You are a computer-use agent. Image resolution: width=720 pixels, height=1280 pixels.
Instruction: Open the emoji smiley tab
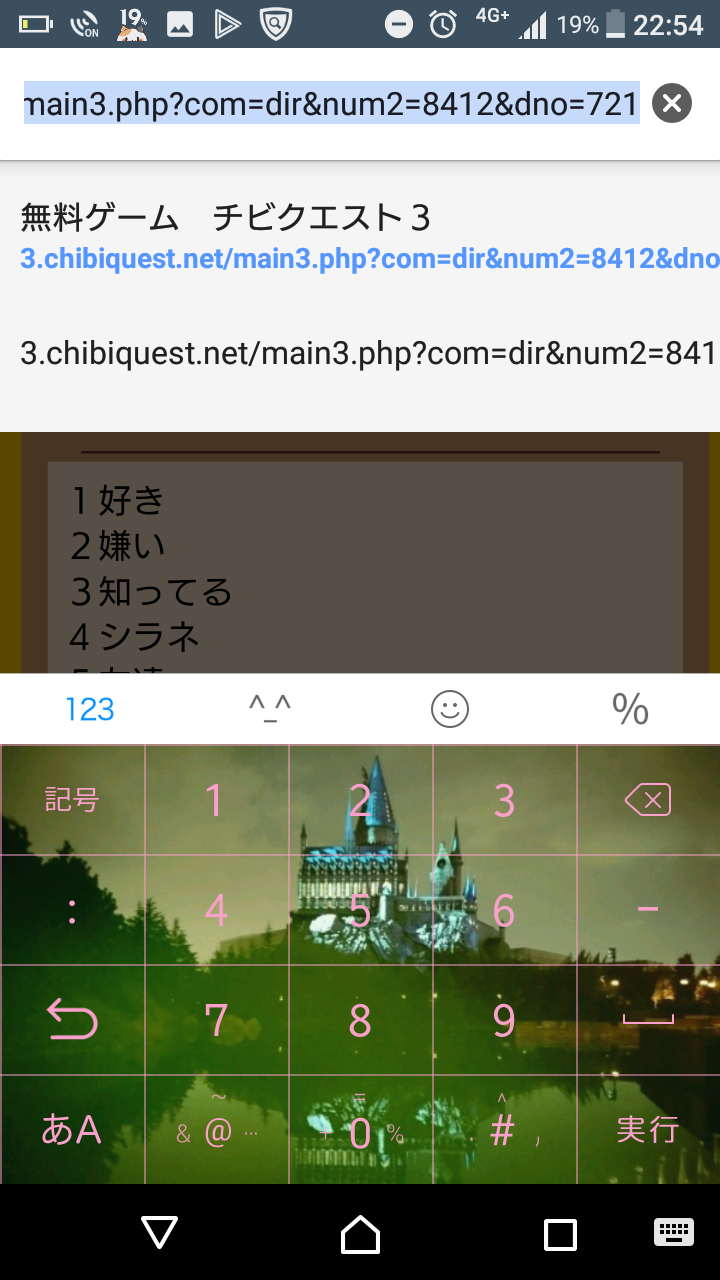click(450, 710)
